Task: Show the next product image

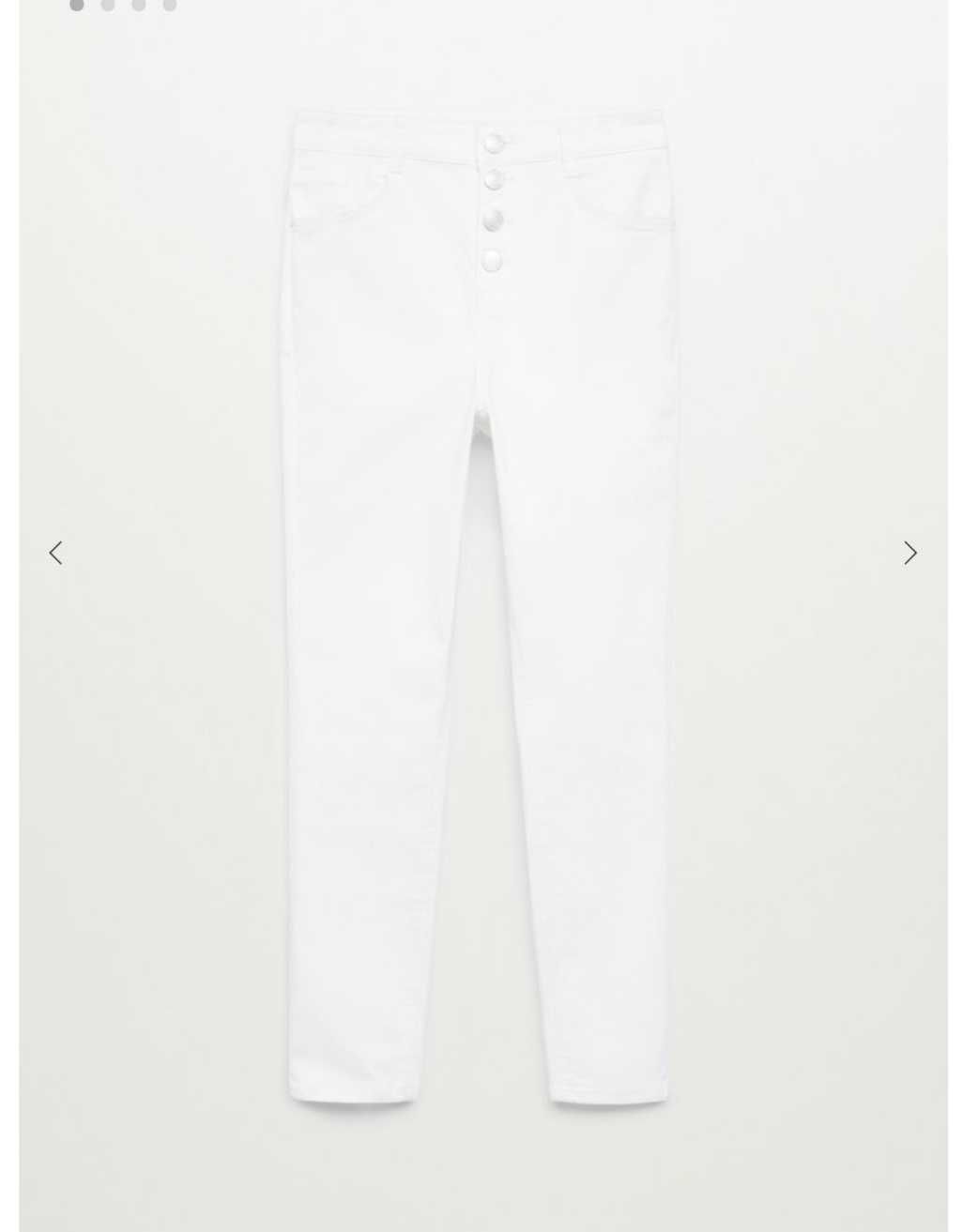Action: 909,553
